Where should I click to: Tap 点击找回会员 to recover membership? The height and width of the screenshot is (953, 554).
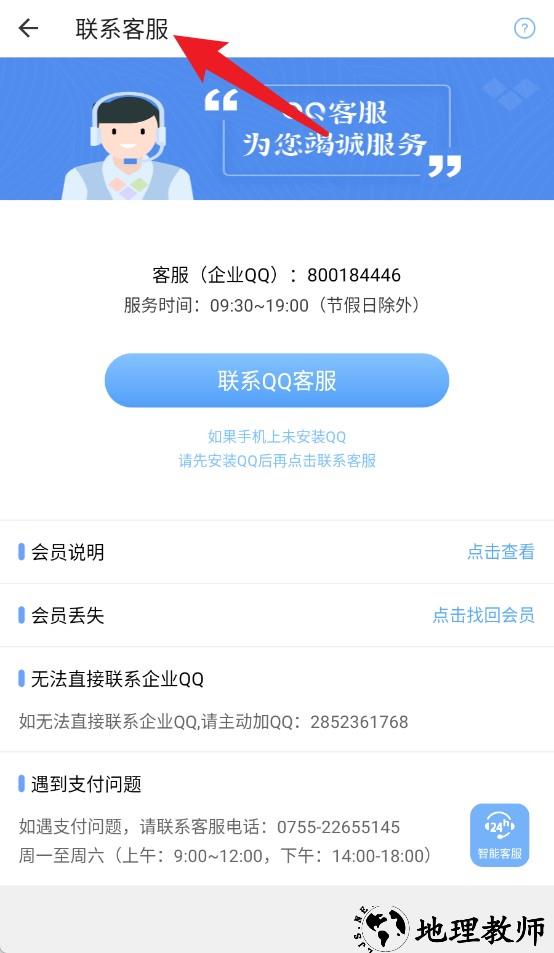tap(484, 615)
